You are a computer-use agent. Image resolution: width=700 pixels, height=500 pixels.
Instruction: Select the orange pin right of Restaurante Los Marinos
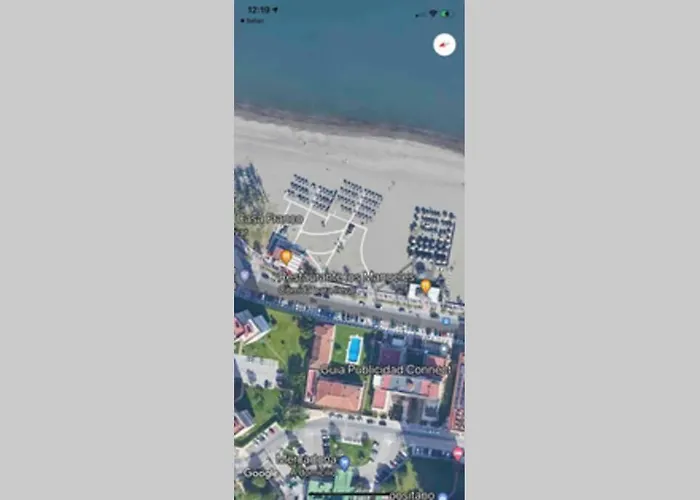425,286
